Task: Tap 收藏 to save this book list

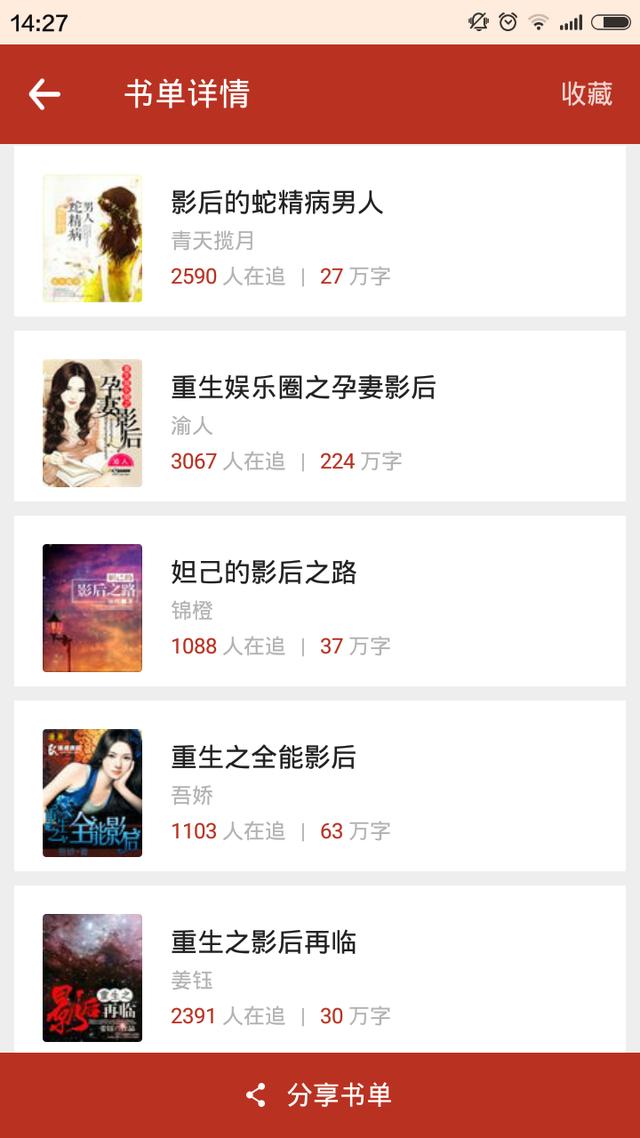Action: (x=586, y=94)
